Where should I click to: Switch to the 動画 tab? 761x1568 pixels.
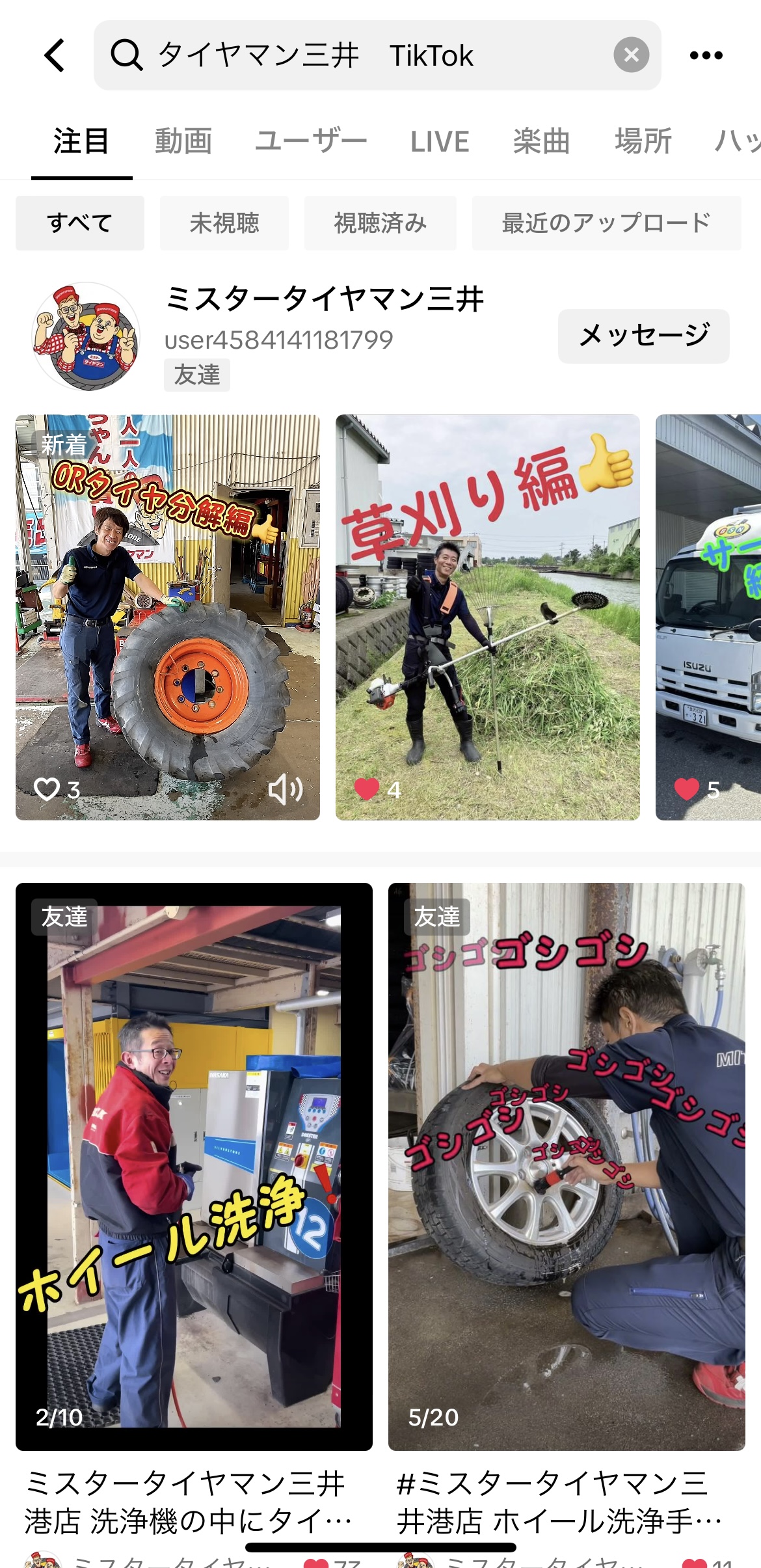point(183,141)
